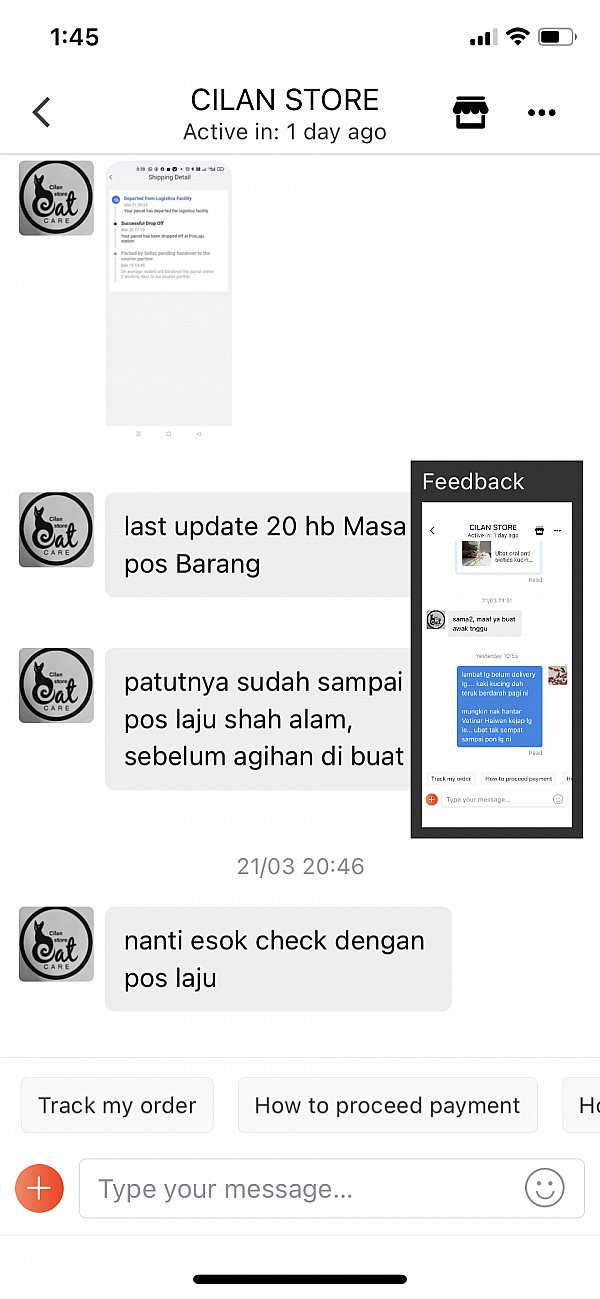Image resolution: width=600 pixels, height=1299 pixels.
Task: Select the Track my order chip
Action: point(117,1105)
